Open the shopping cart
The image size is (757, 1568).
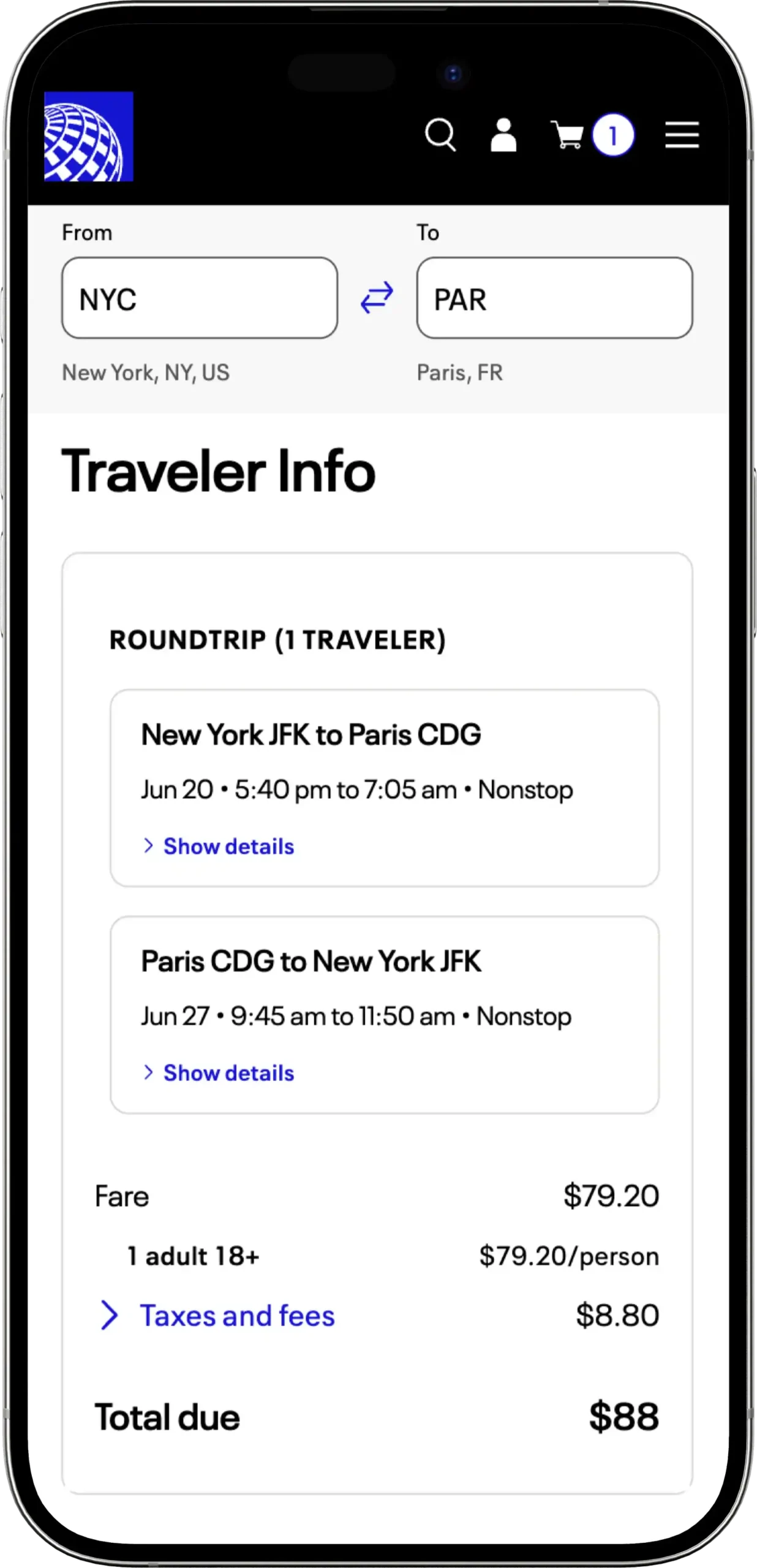pyautogui.click(x=569, y=135)
